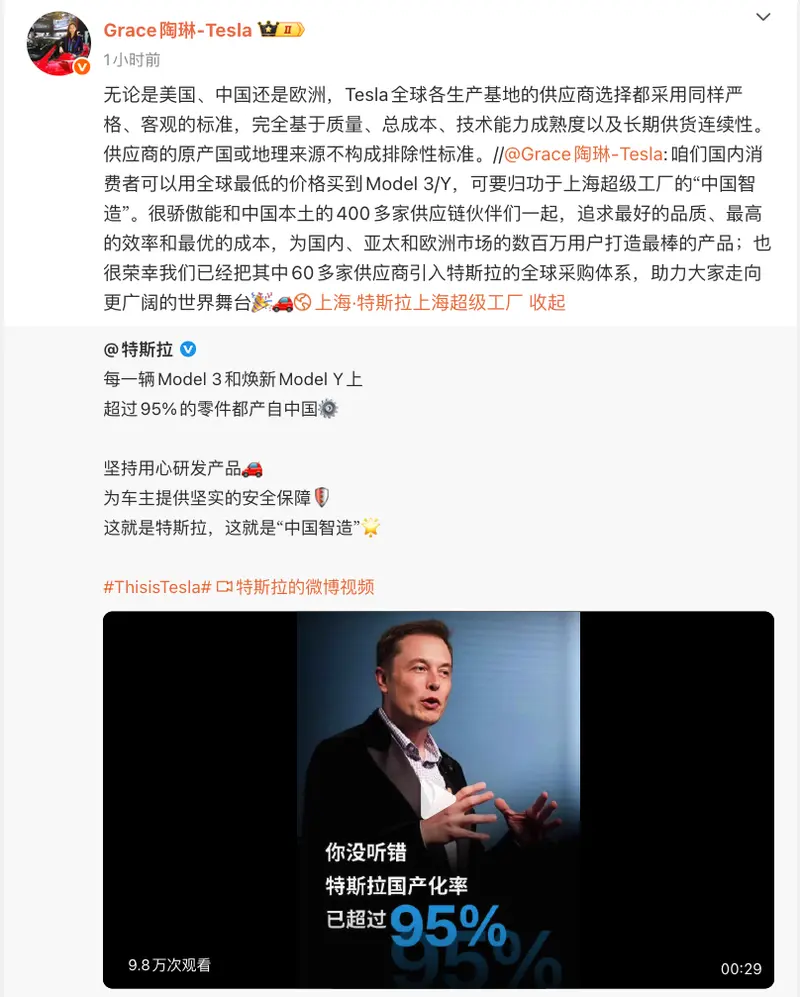Expand the post options chevron

763,18
